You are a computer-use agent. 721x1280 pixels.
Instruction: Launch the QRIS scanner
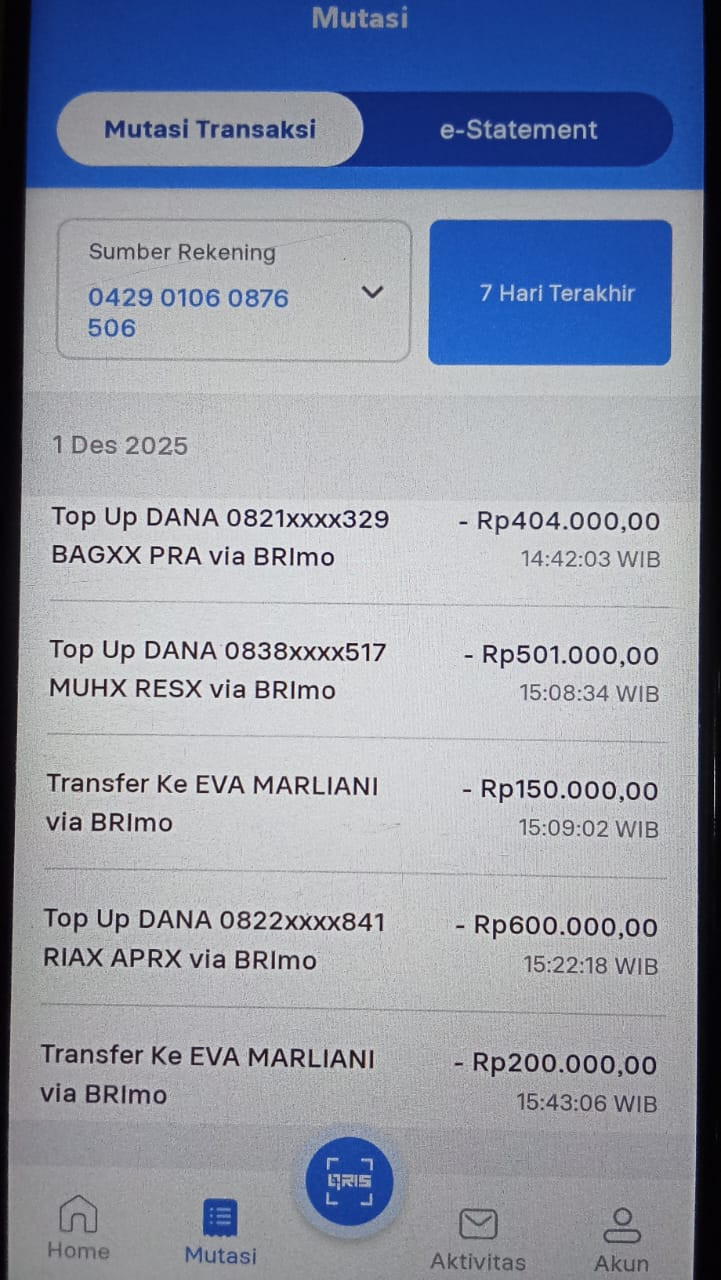coord(349,1181)
